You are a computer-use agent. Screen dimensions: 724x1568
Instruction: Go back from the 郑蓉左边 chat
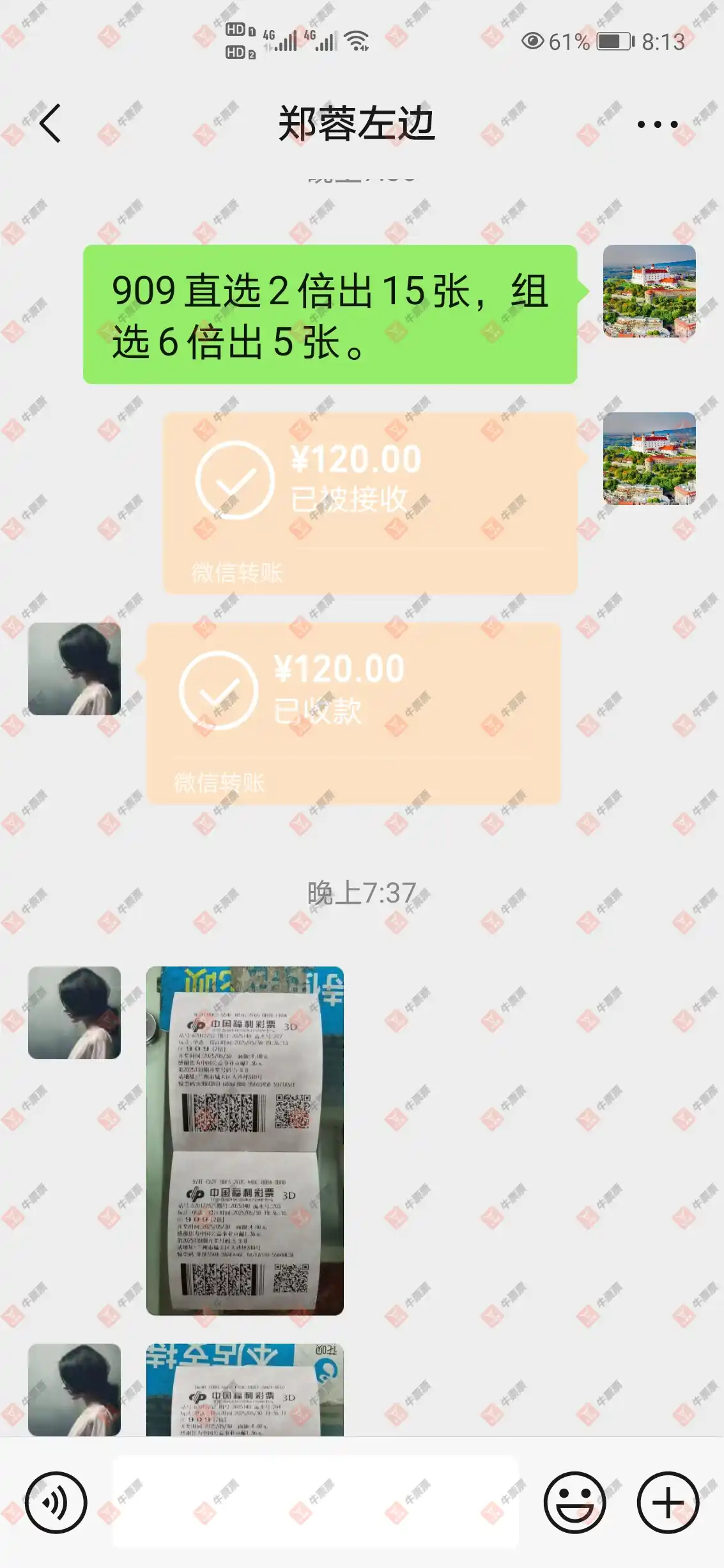[50, 123]
